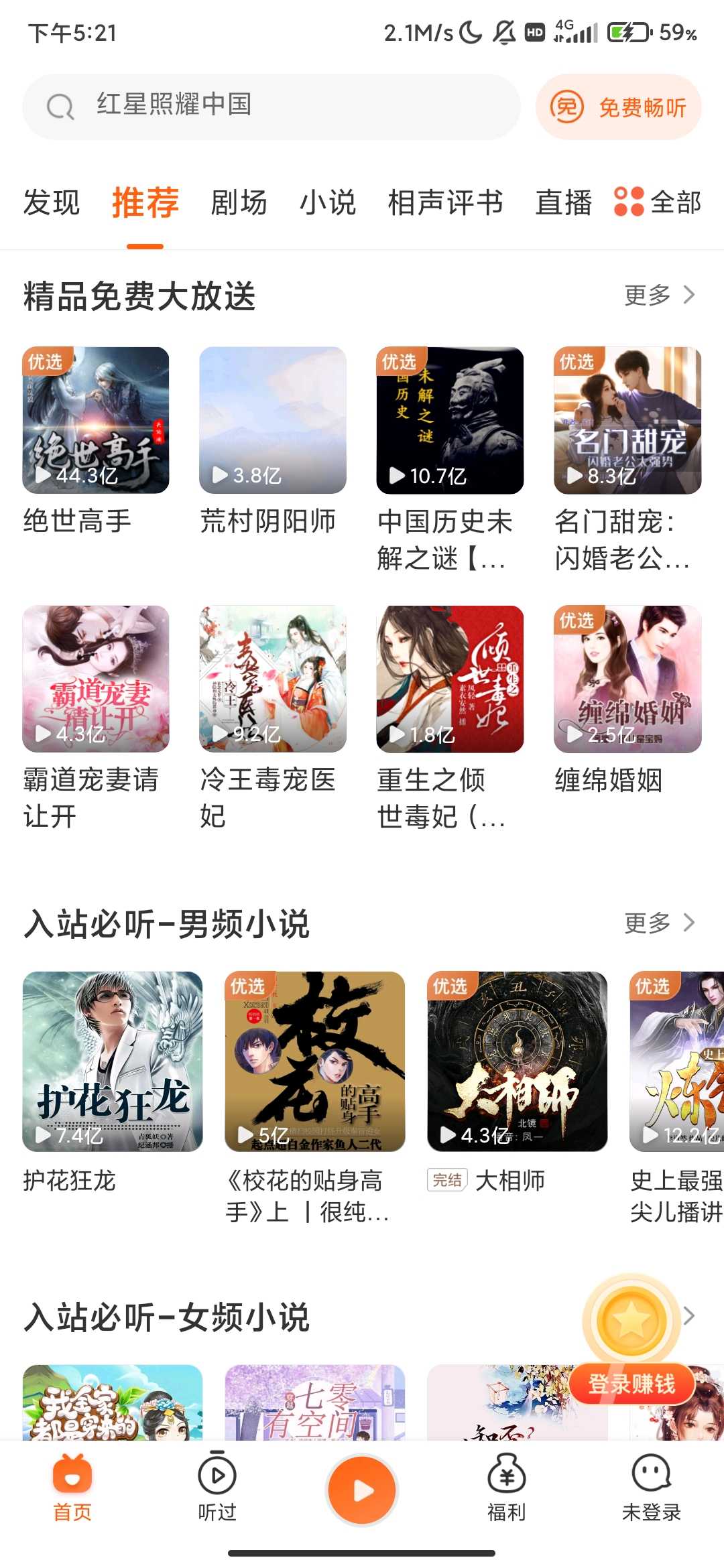Screen dimensions: 724x1568
Task: Switch to the 小说 tab
Action: coord(328,202)
